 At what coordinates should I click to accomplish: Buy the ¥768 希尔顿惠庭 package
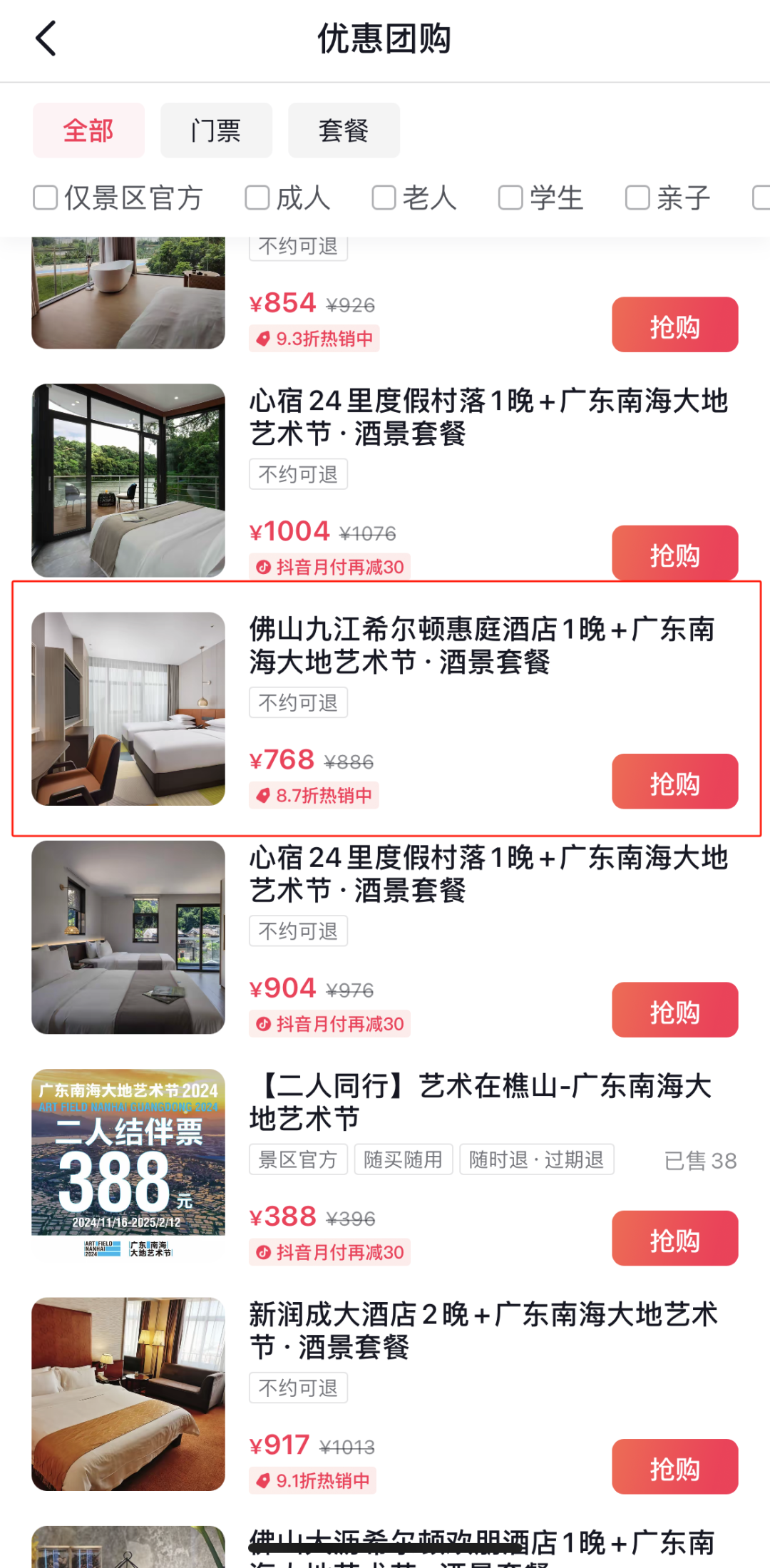coord(674,782)
